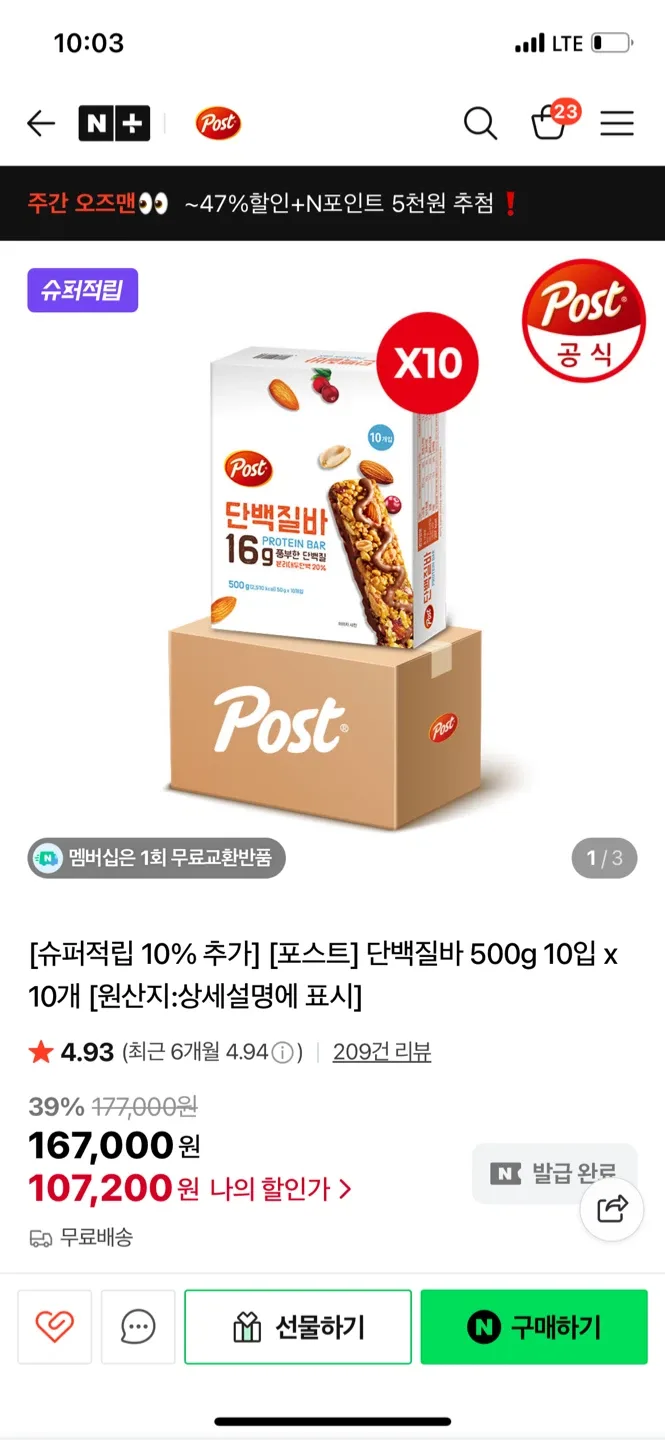This screenshot has height=1440, width=665.
Task: Tap the 발급 완료 coupon button
Action: (x=553, y=1173)
